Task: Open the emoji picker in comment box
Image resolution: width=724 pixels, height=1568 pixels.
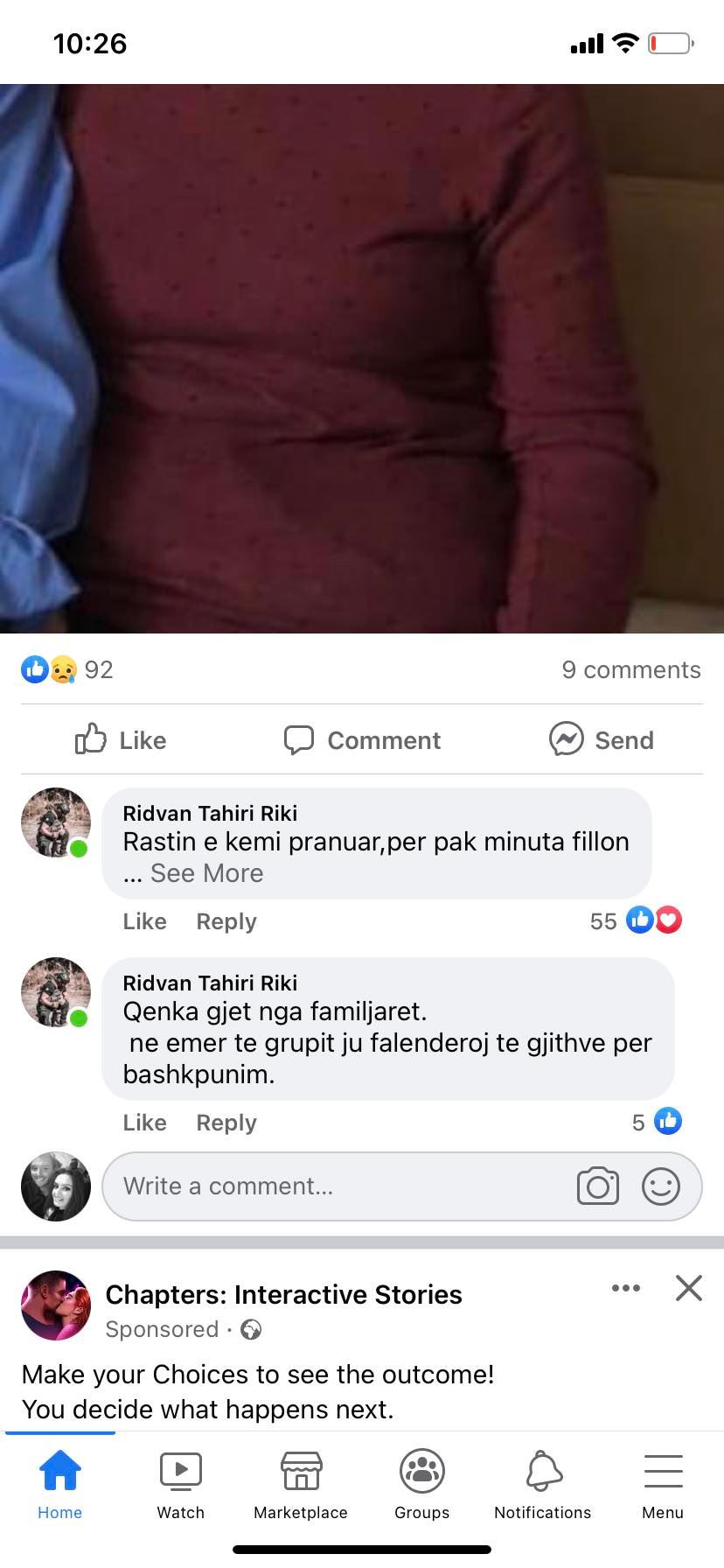Action: [x=661, y=1186]
